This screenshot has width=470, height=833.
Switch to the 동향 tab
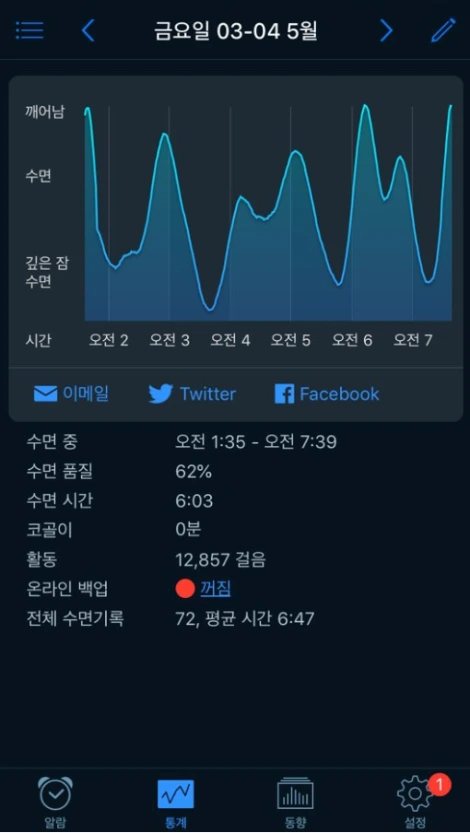click(x=295, y=801)
